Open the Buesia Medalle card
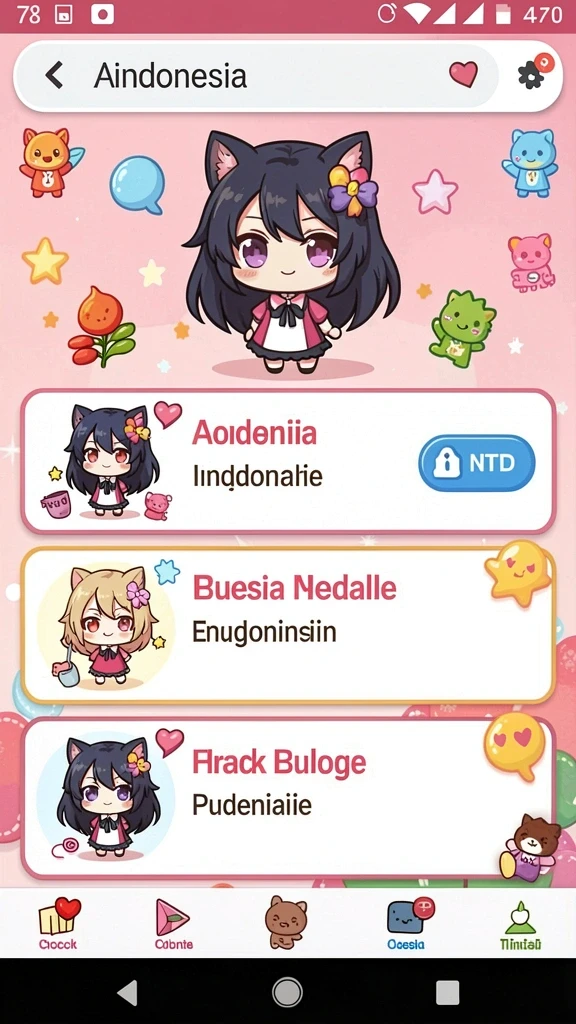 coord(288,626)
